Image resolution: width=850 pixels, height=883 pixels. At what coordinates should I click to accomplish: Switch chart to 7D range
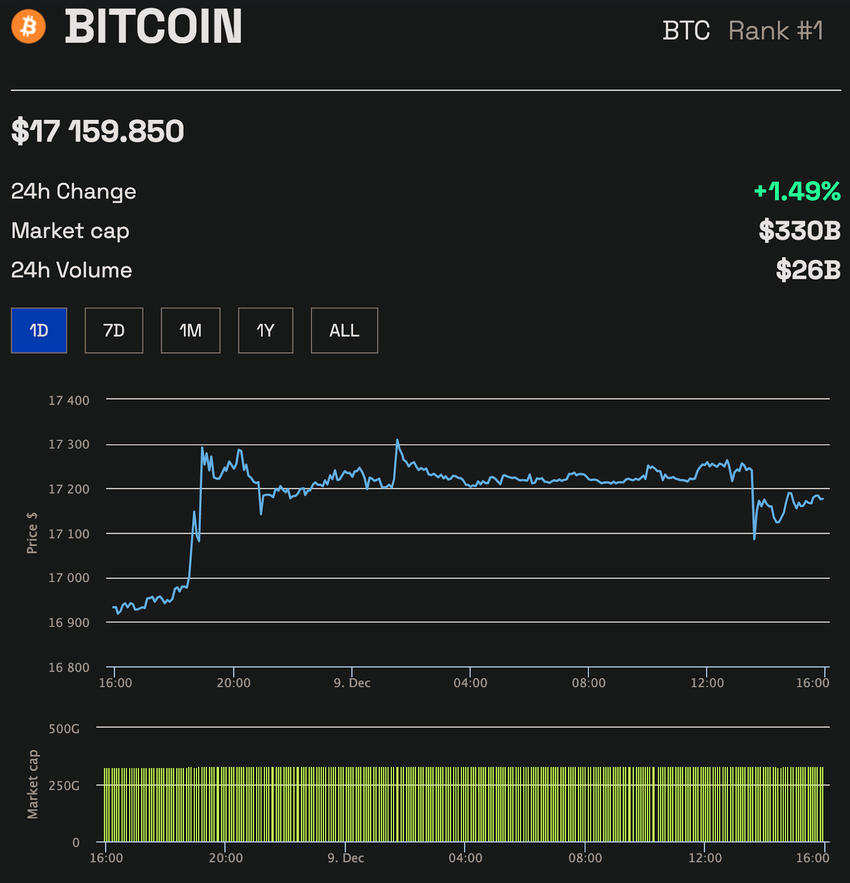[113, 330]
